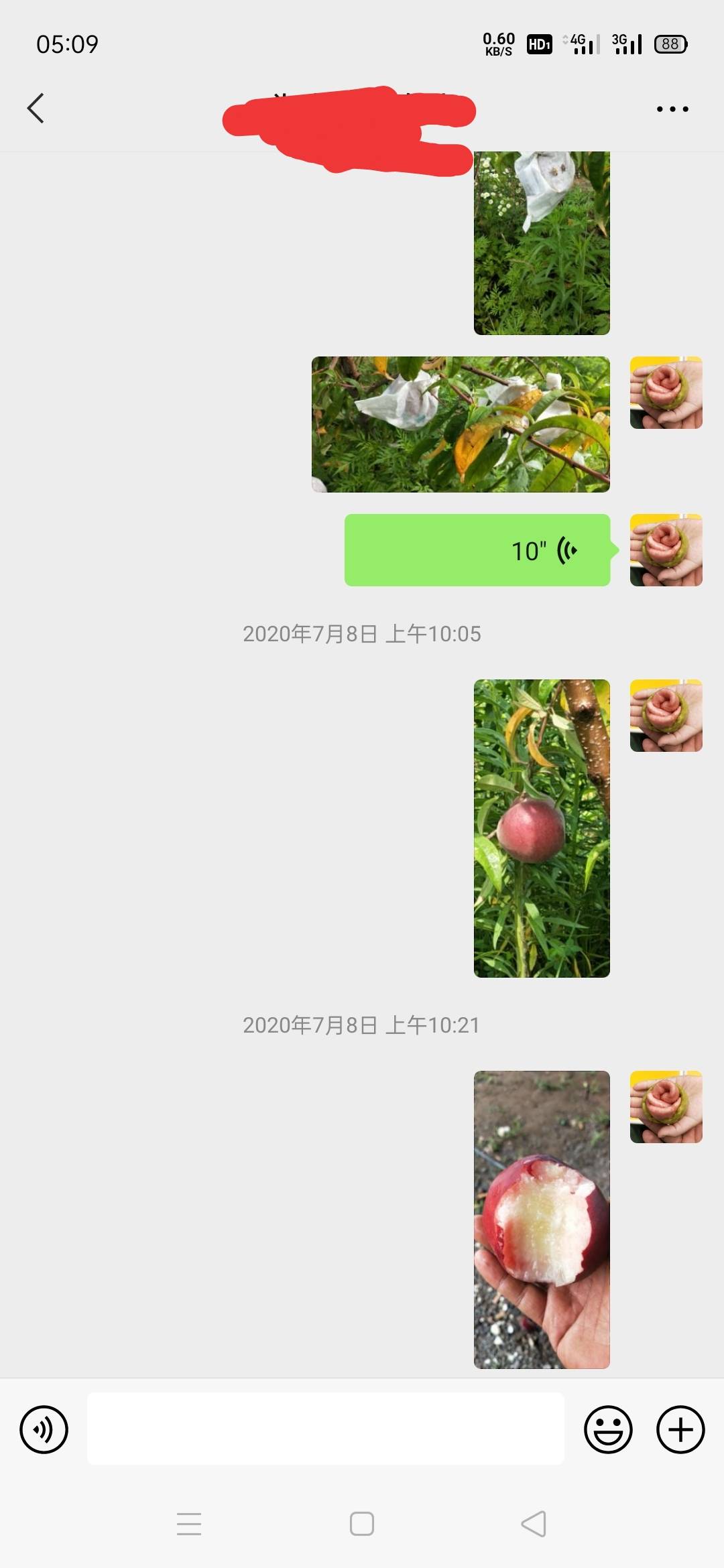Open sender's avatar beside the voice message
724x1568 pixels.
click(666, 550)
